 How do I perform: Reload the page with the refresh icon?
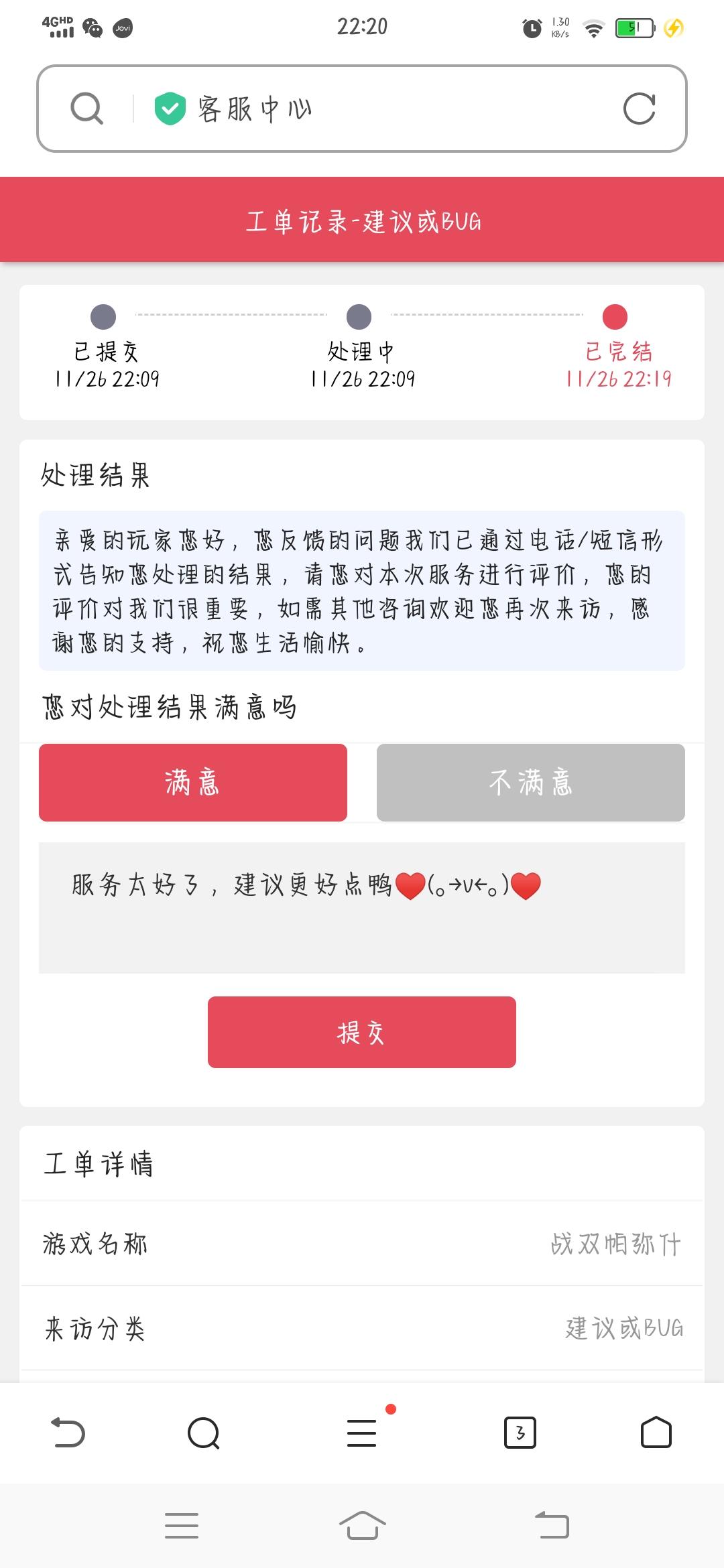[x=639, y=109]
